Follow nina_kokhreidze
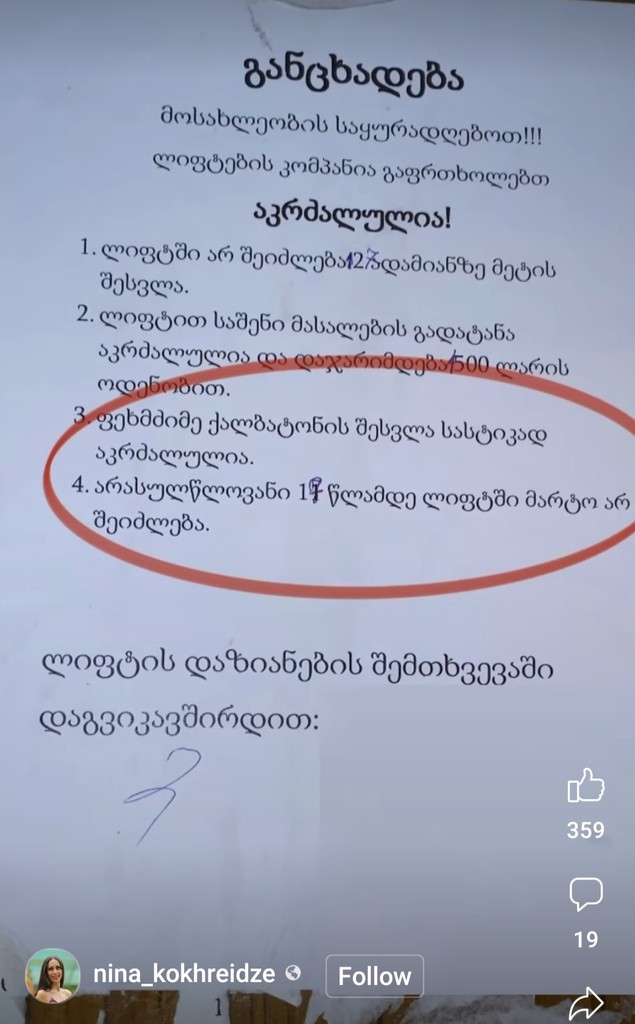Image resolution: width=635 pixels, height=1024 pixels. (x=374, y=976)
